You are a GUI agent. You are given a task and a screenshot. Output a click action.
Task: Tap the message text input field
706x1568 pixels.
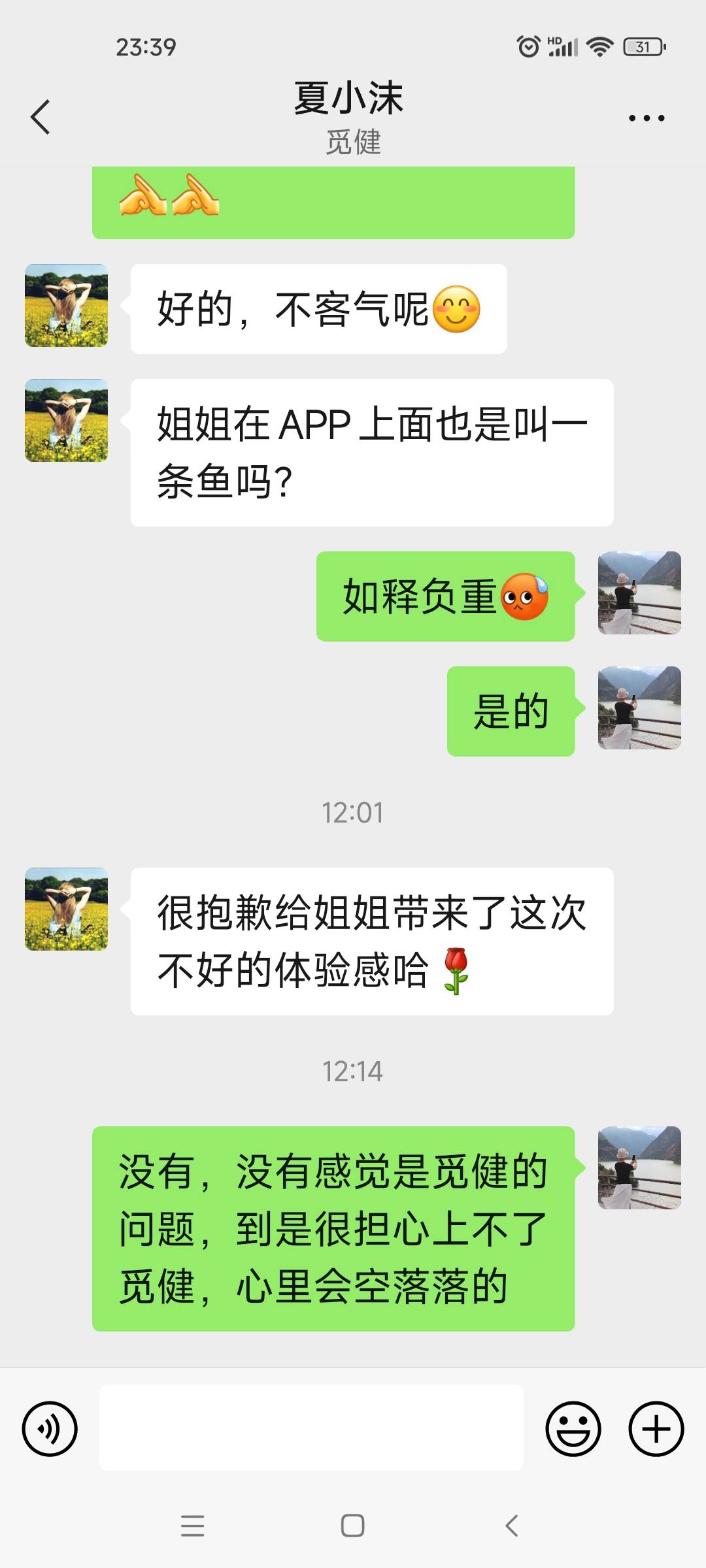(x=314, y=1428)
